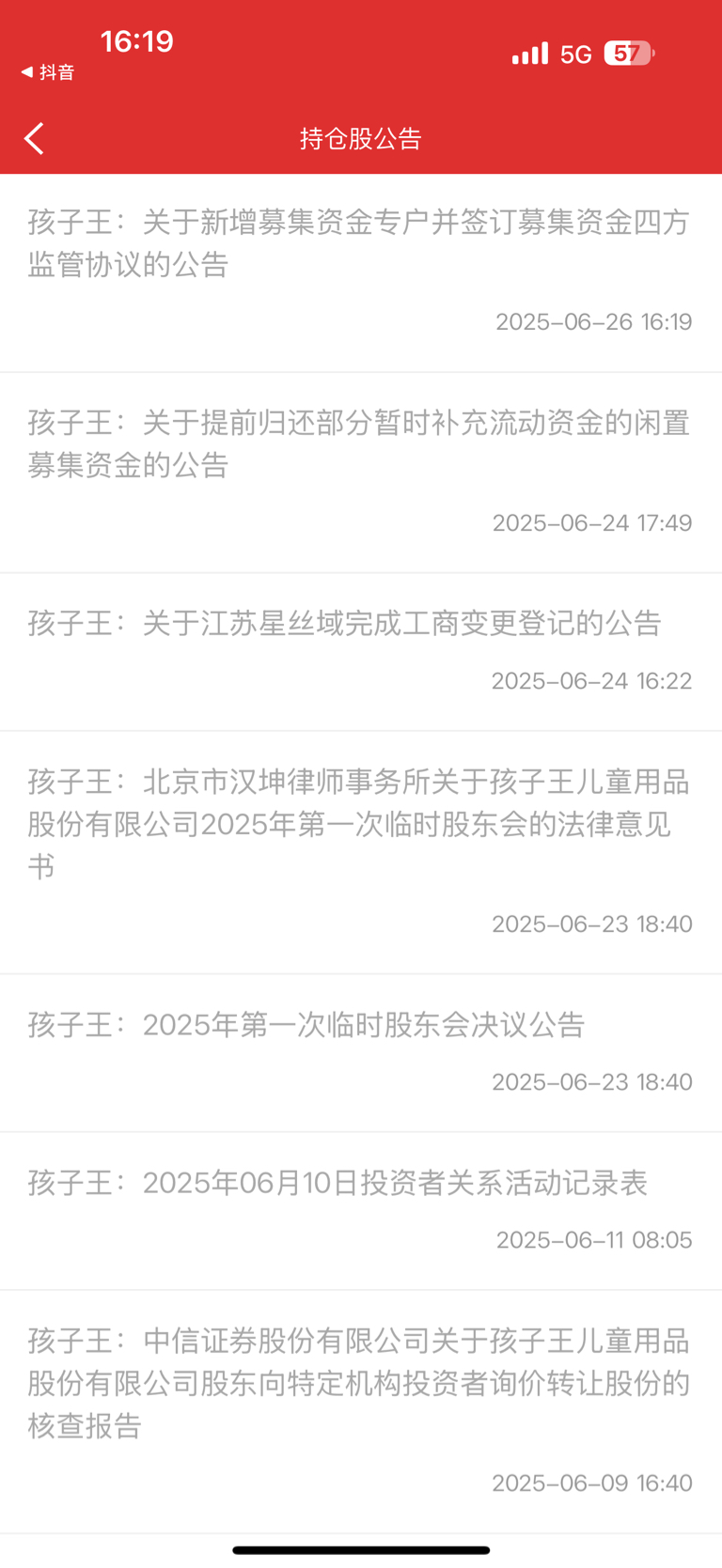This screenshot has height=1568, width=722.
Task: Open announcement about 新增募集资金专户四方监管协议
Action: [361, 273]
